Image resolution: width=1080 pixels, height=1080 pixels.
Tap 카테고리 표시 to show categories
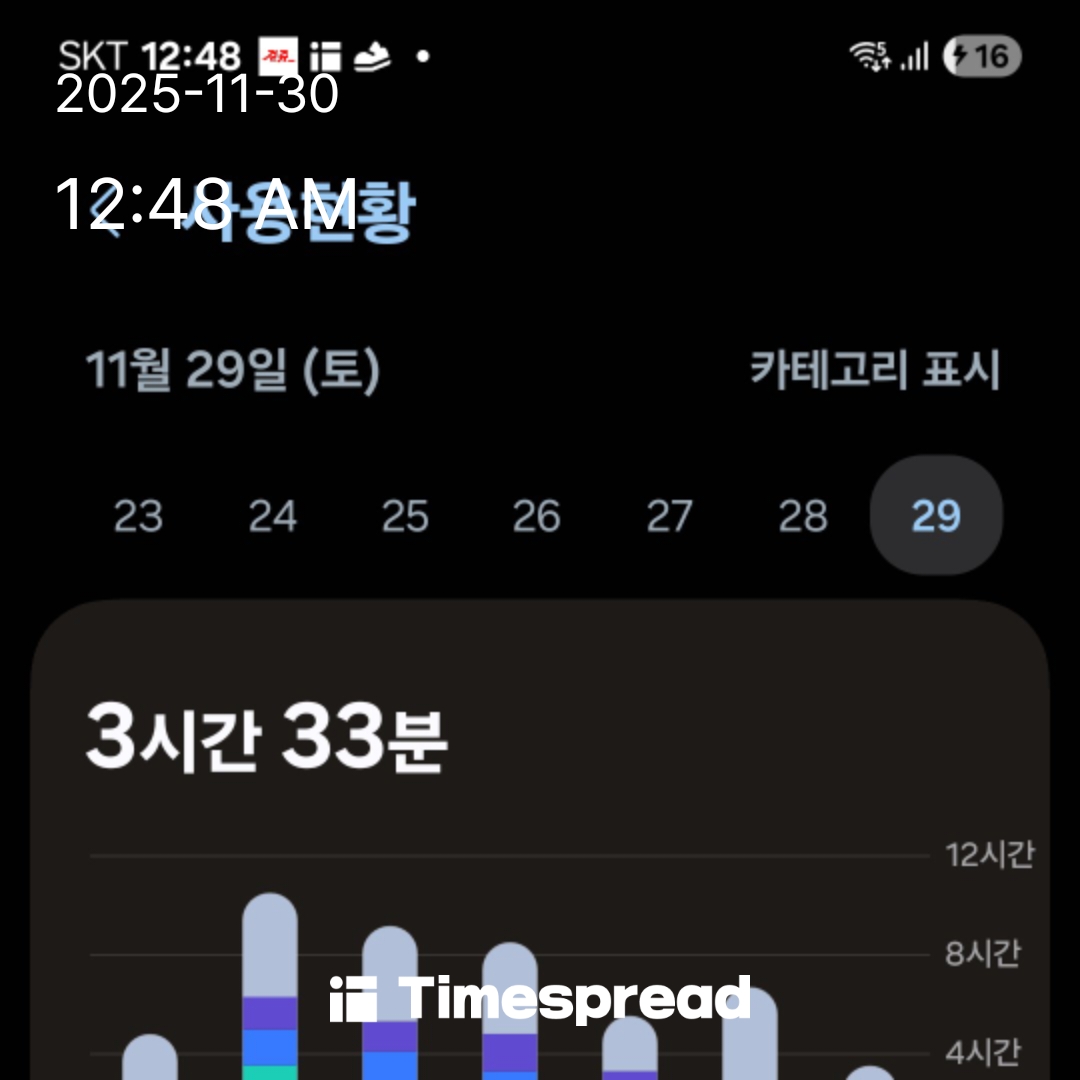[875, 371]
